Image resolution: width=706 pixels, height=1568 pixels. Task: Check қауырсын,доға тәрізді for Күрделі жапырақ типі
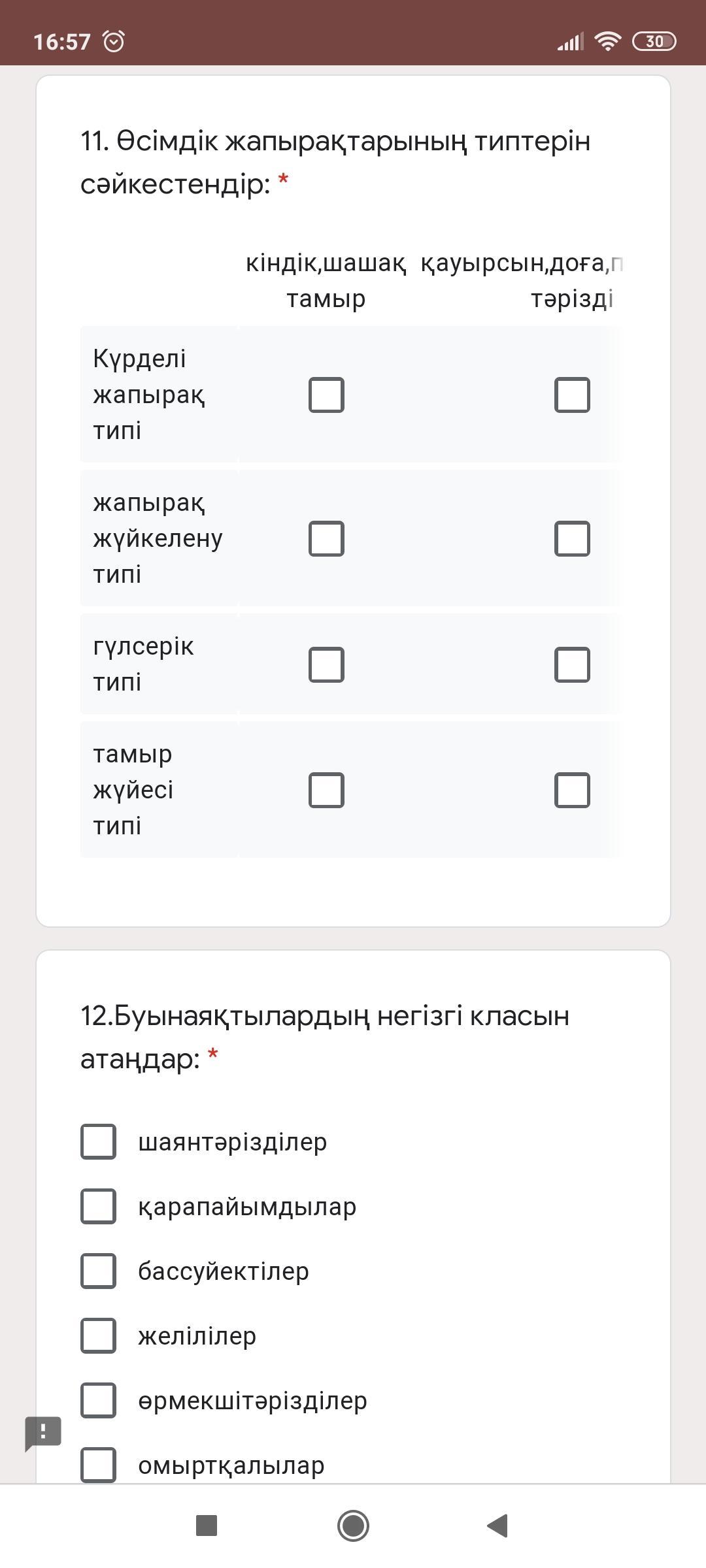coord(572,395)
